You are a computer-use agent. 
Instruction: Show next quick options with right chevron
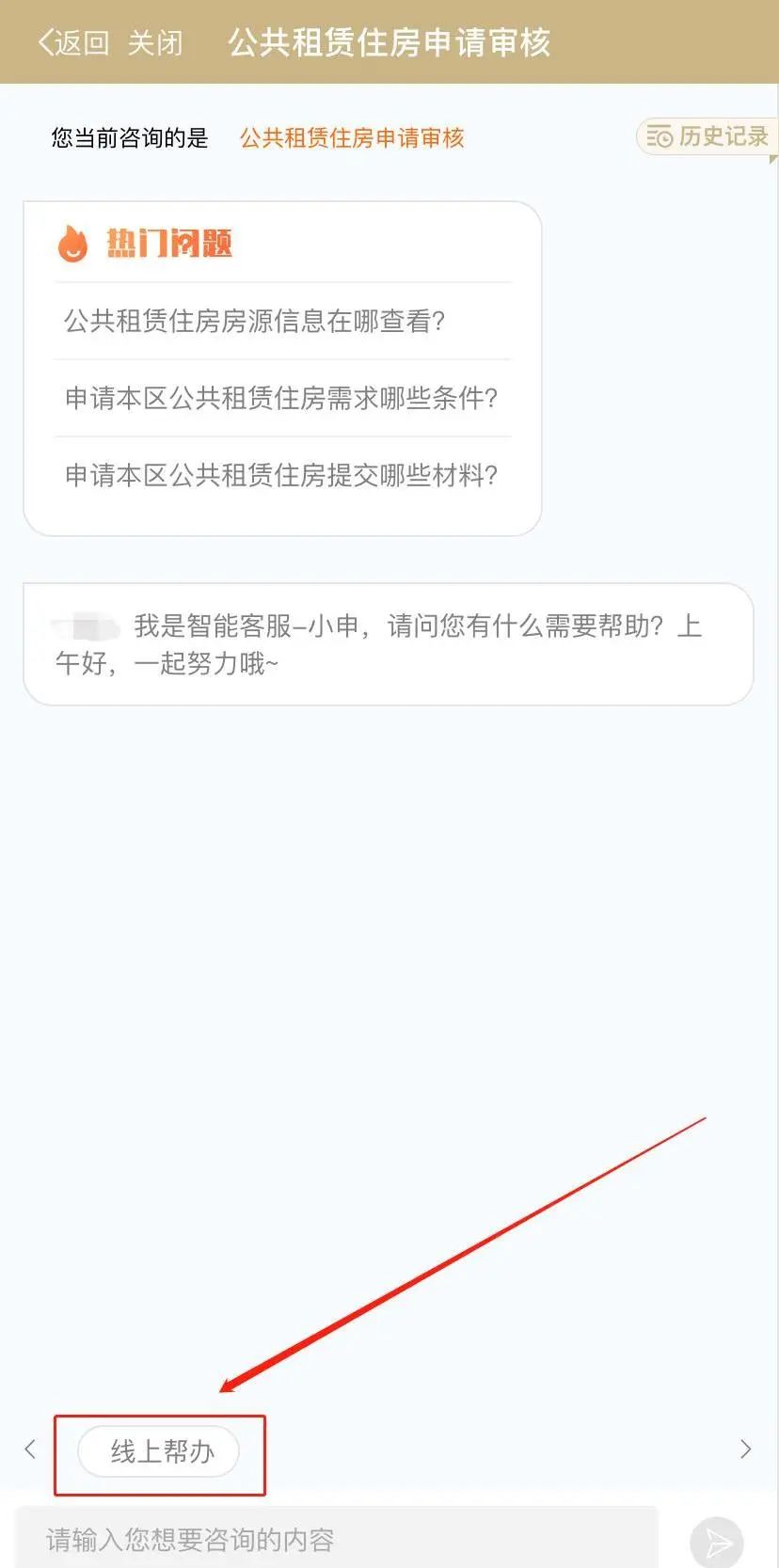[745, 1449]
